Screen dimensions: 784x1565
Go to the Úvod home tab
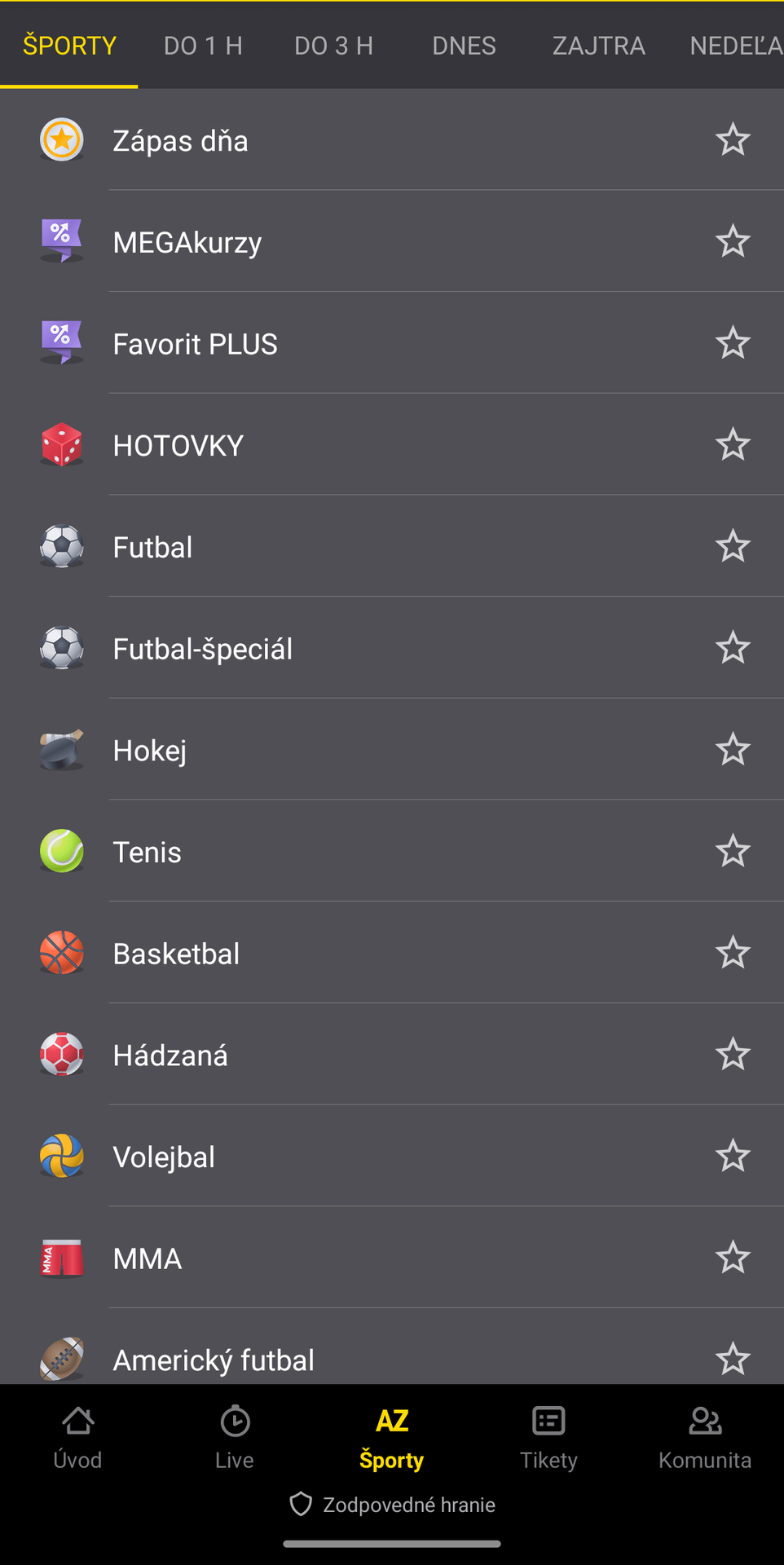[77, 1439]
